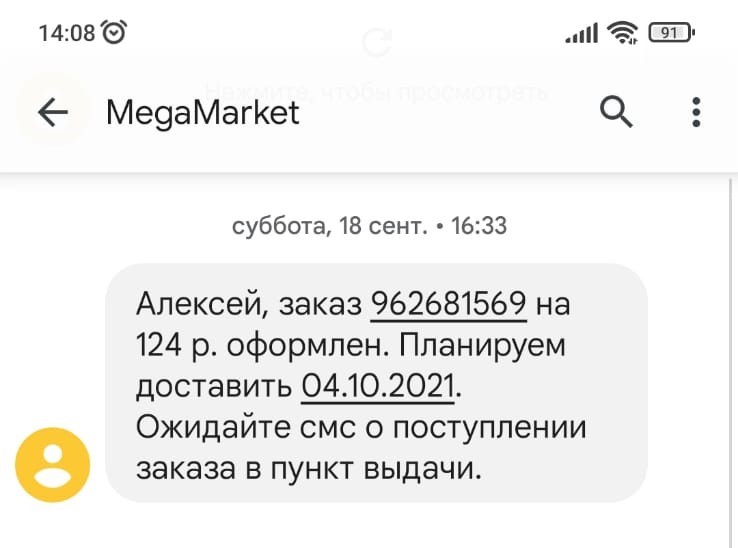This screenshot has width=738, height=548.
Task: Tap the underlined order number 962681569
Action: click(x=448, y=304)
